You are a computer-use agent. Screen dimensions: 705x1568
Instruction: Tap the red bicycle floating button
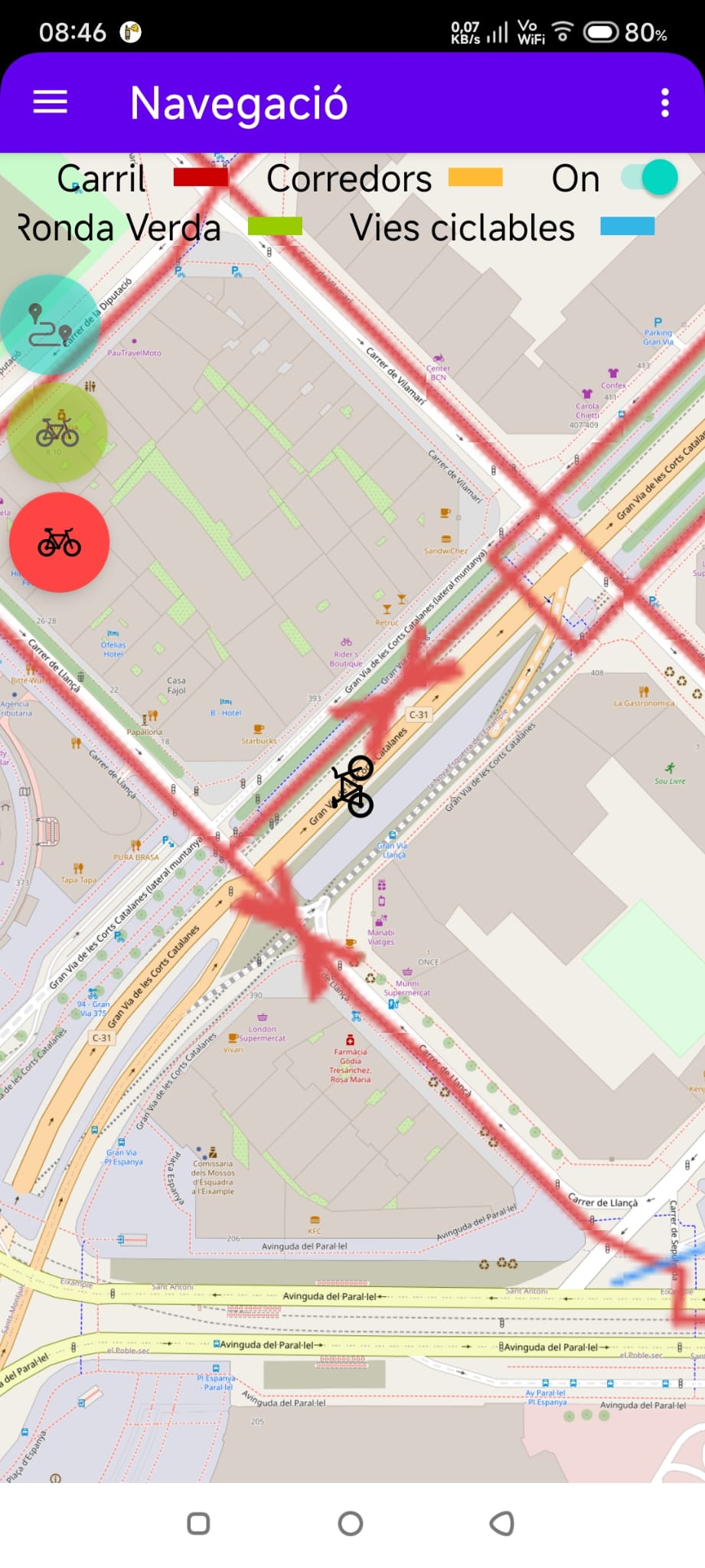(60, 542)
